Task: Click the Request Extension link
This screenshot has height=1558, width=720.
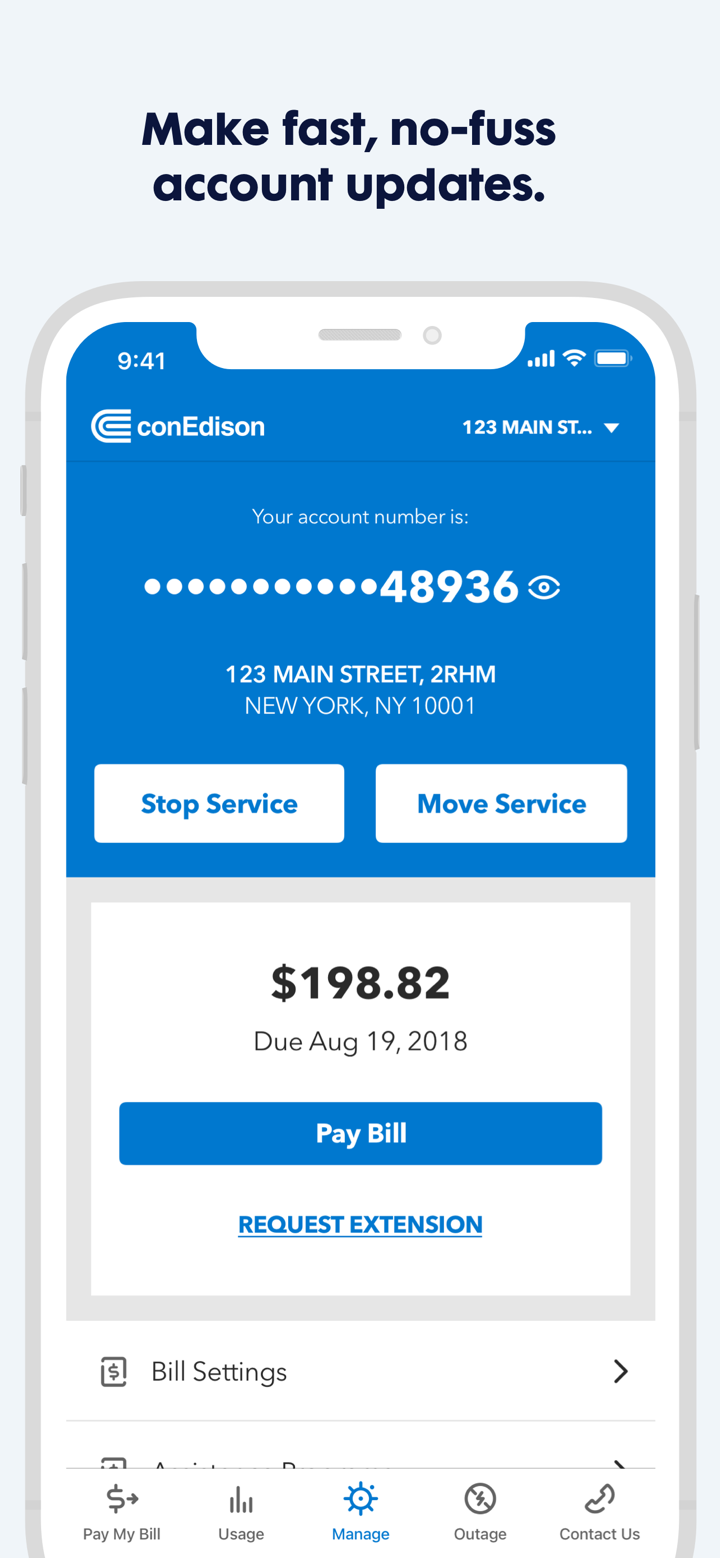Action: pos(360,1224)
